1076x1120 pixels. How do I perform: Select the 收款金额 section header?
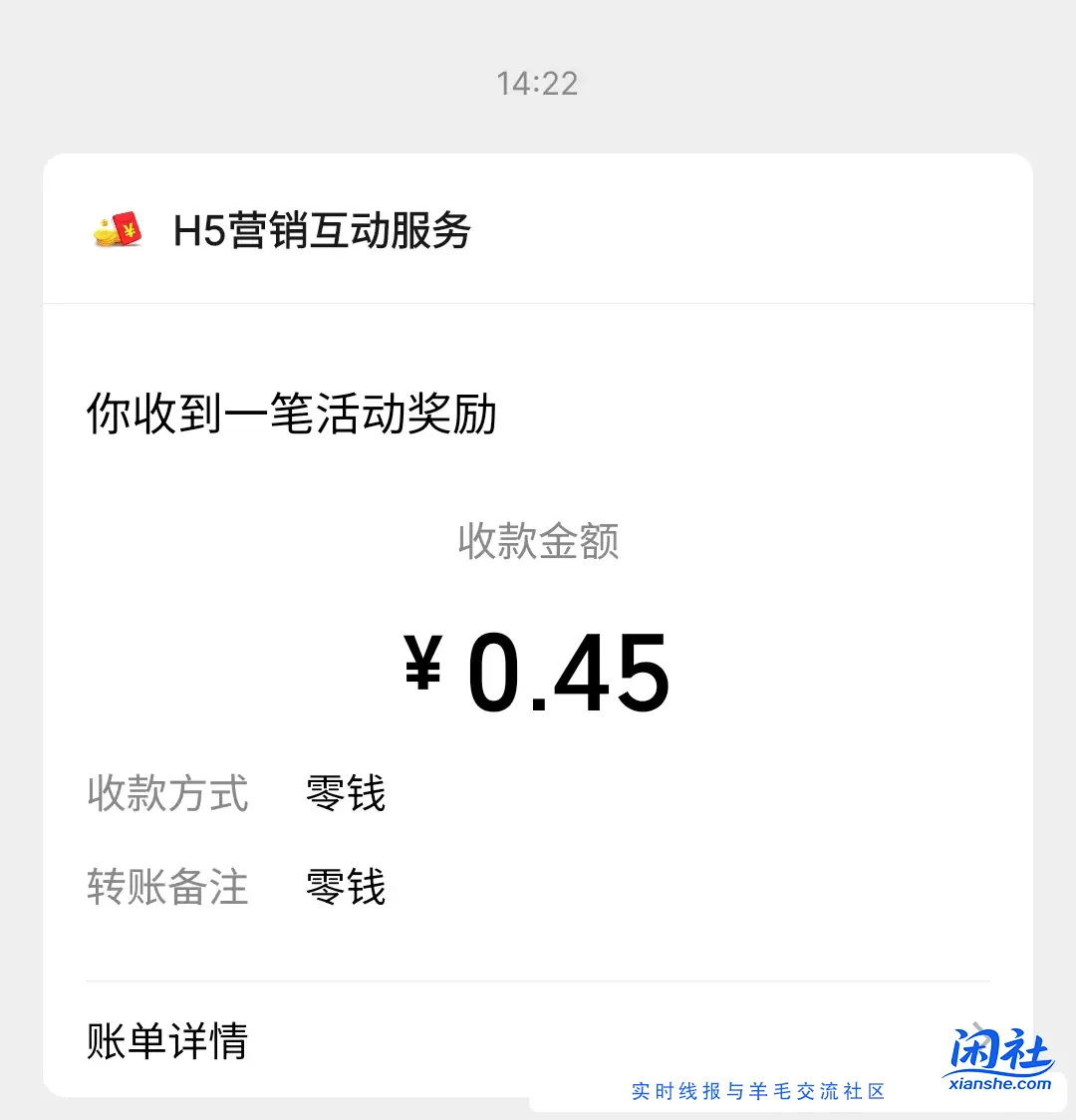coord(538,541)
